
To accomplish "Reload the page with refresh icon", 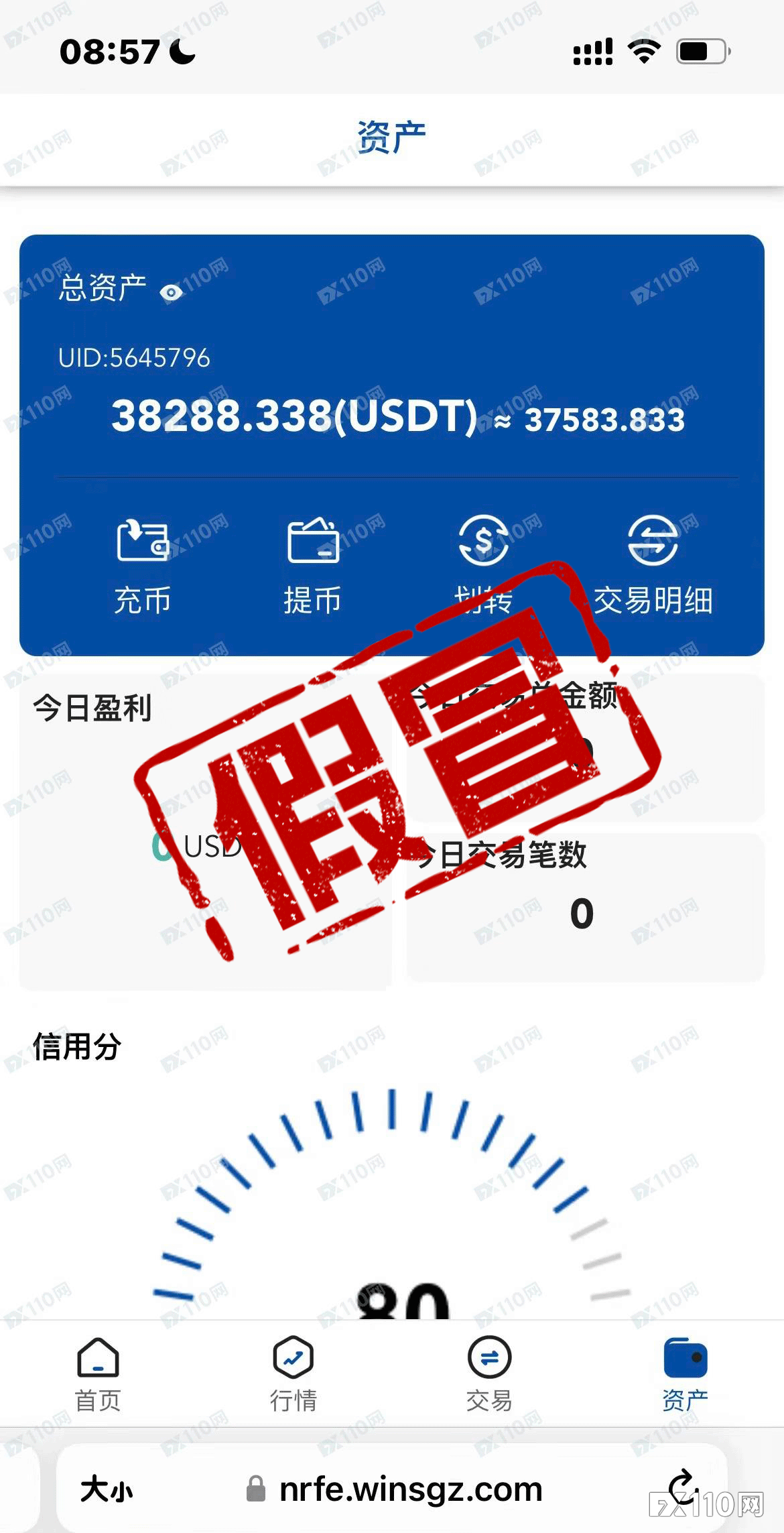I will click(683, 1486).
